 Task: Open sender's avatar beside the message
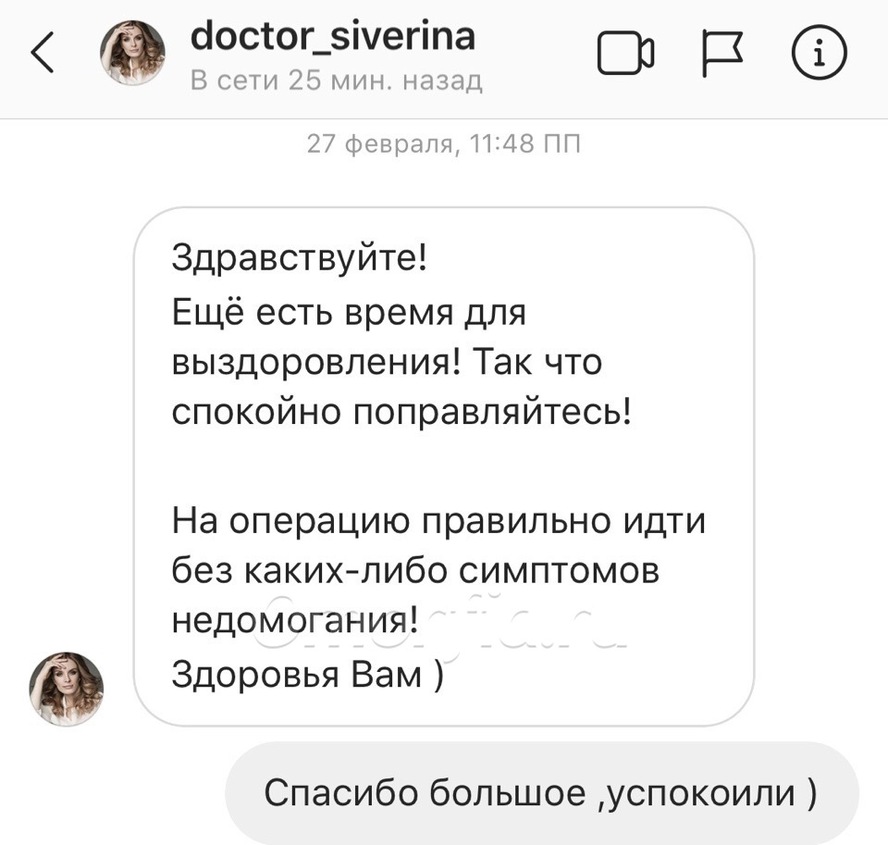click(66, 688)
